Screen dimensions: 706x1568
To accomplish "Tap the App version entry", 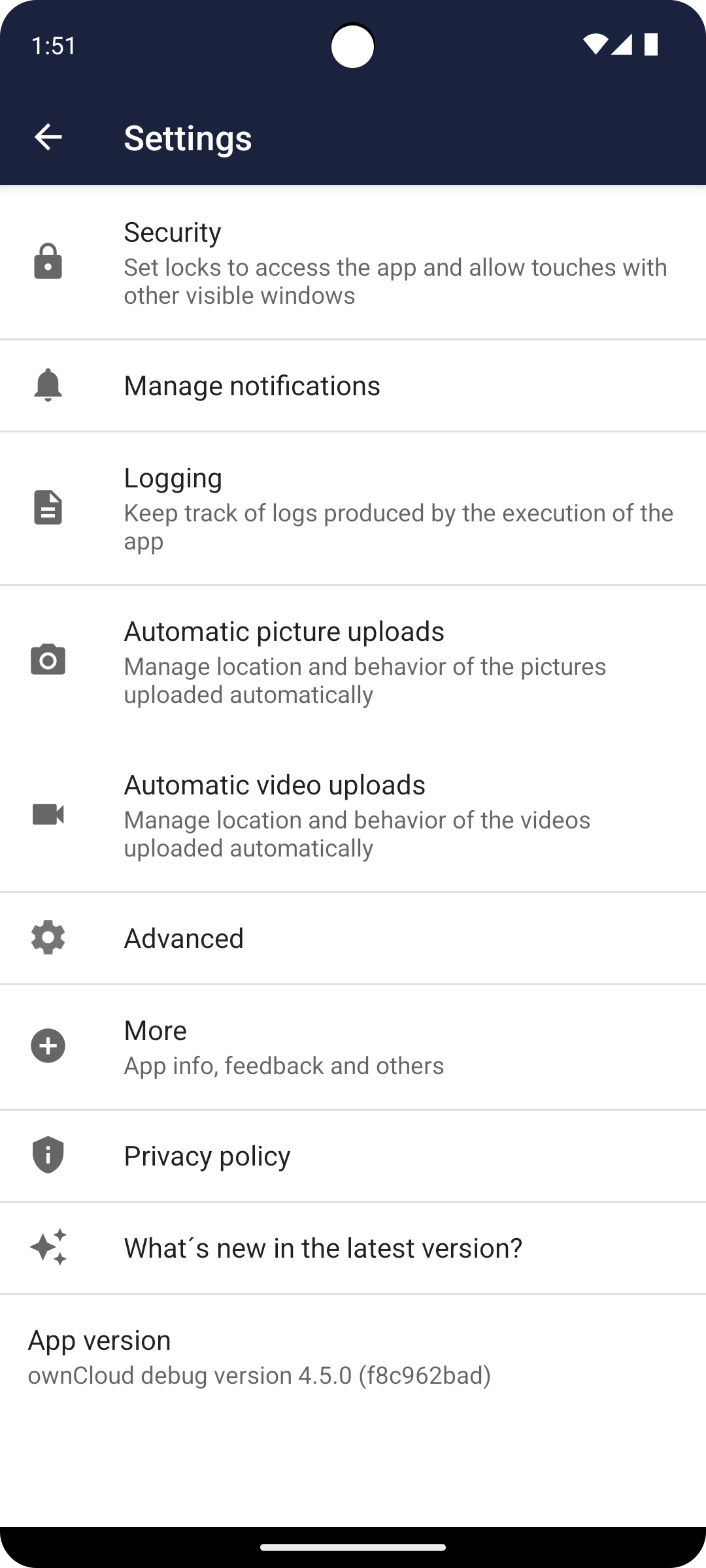I will (x=353, y=1356).
